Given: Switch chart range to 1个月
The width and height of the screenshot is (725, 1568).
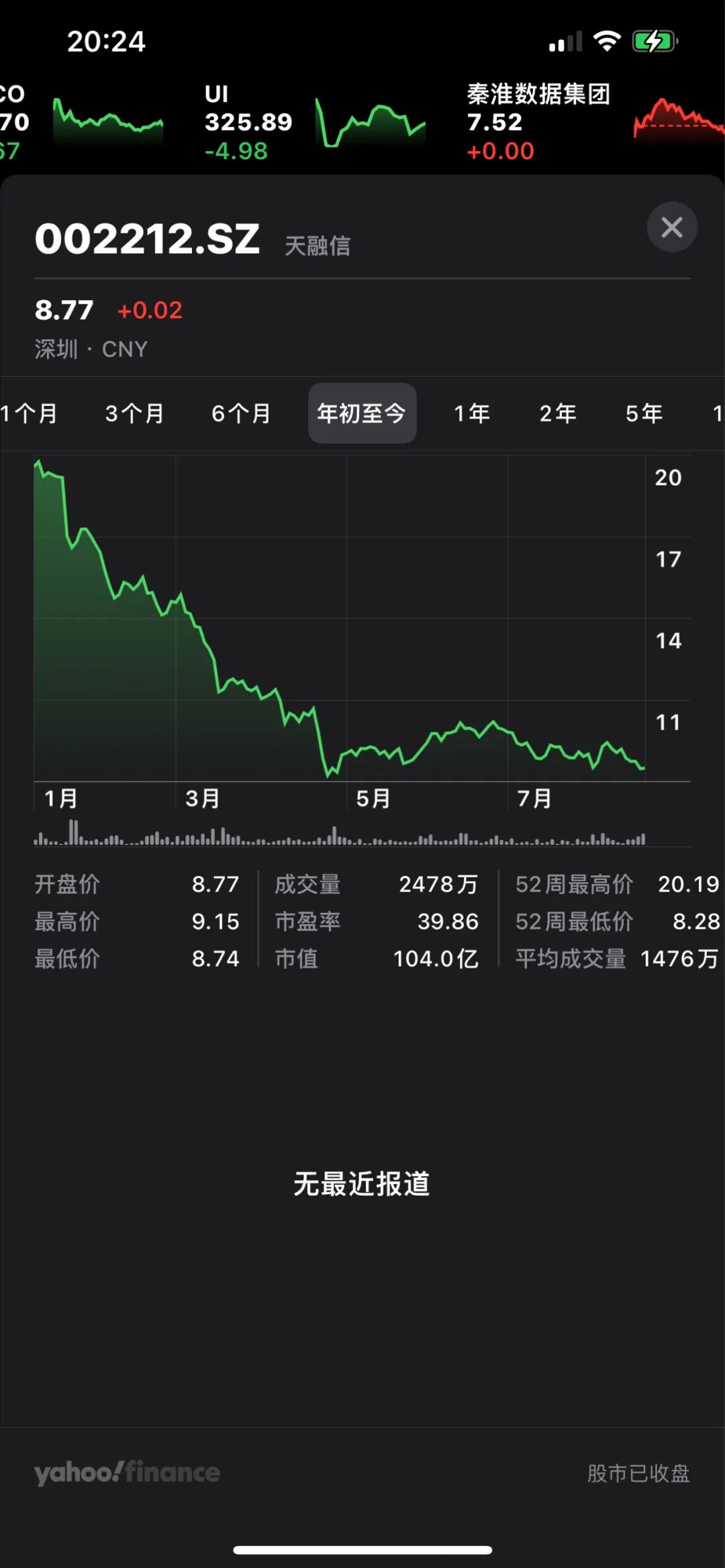Looking at the screenshot, I should tap(30, 413).
